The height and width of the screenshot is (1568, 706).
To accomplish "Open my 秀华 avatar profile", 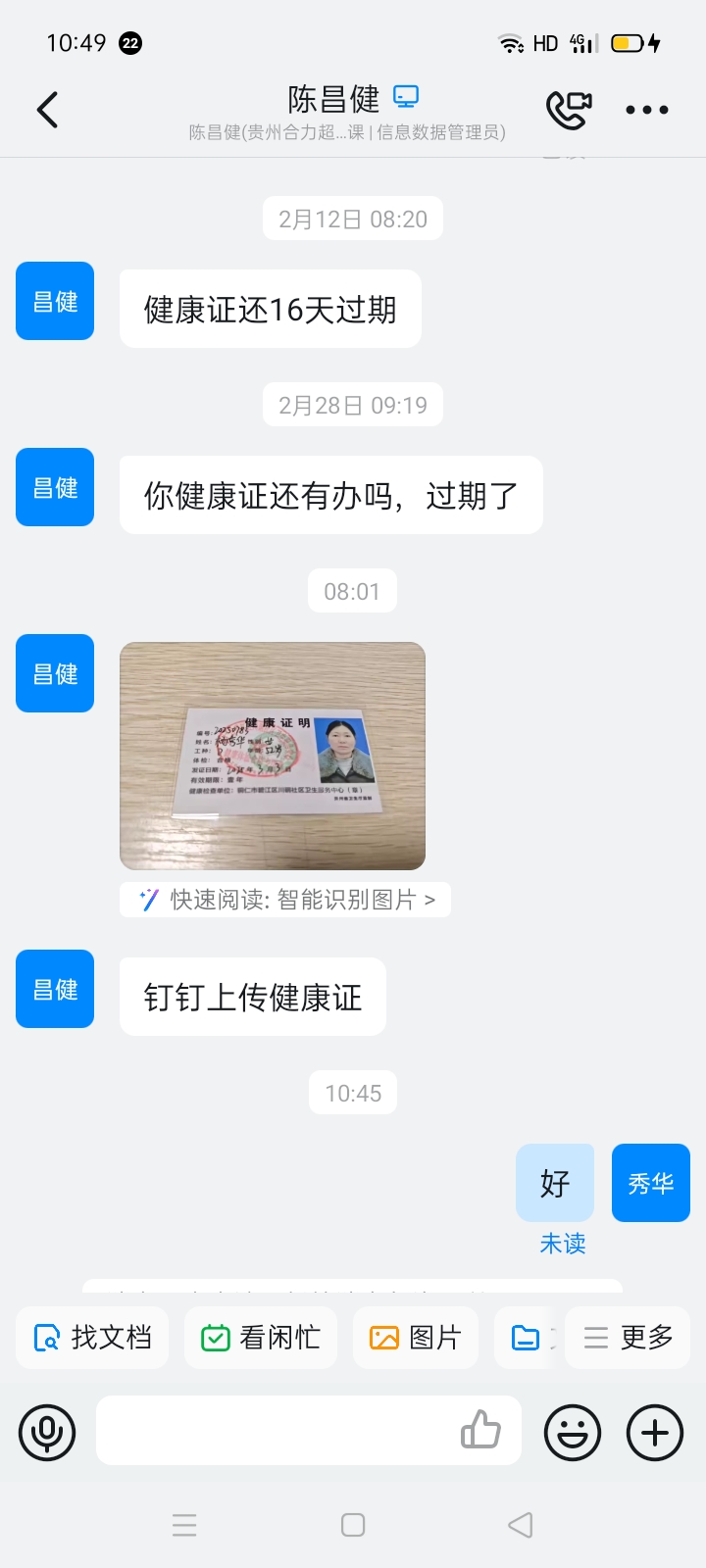I will [x=651, y=1183].
